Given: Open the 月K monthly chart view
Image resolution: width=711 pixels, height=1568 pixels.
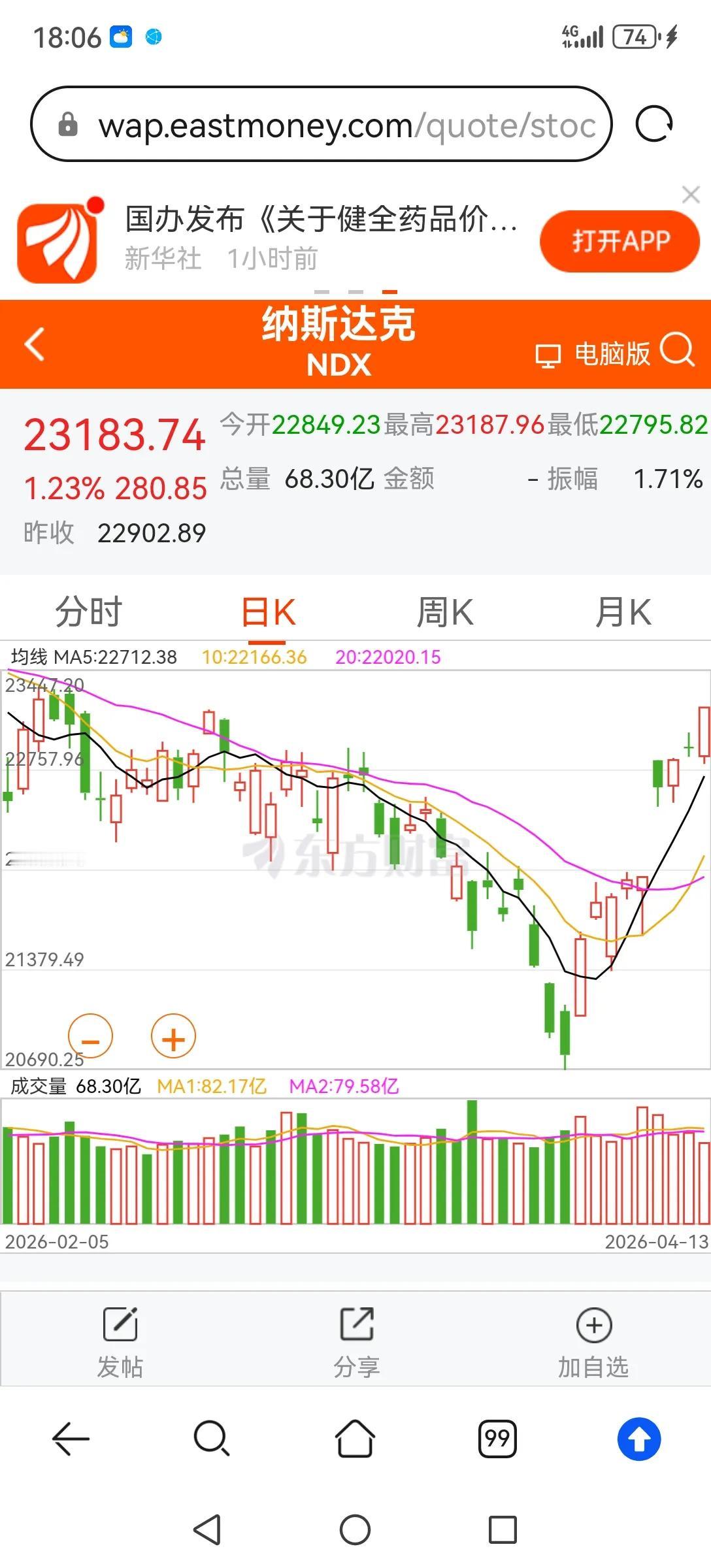Looking at the screenshot, I should (x=622, y=611).
